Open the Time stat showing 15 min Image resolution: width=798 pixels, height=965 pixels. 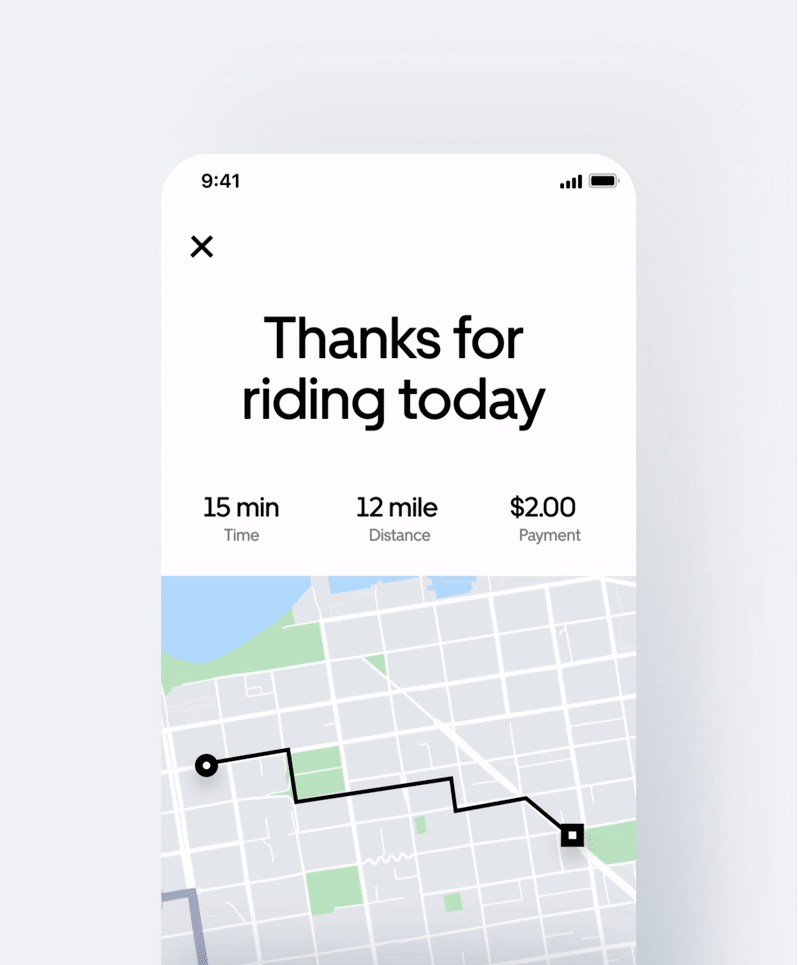[241, 517]
